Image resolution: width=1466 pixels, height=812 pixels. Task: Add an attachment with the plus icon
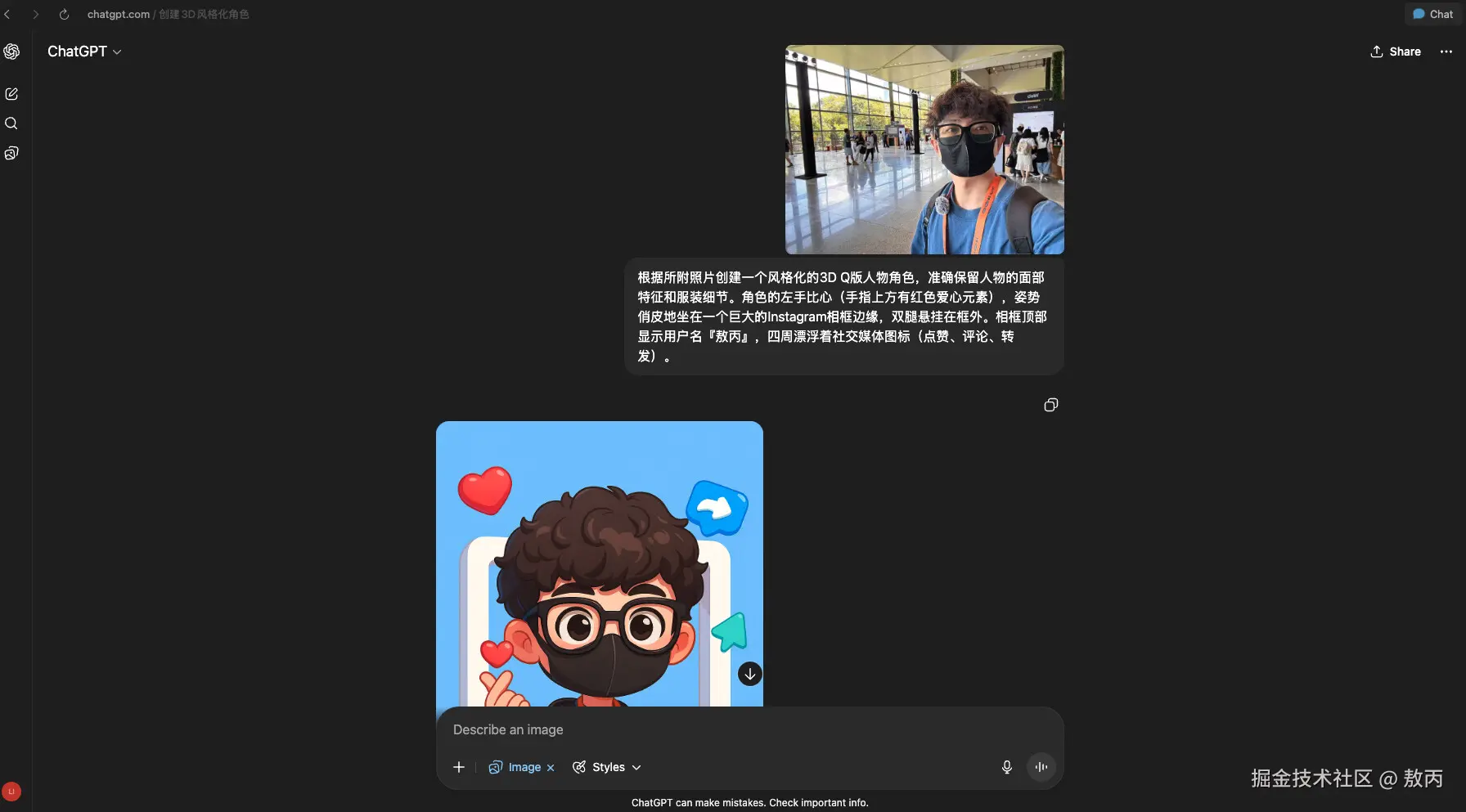[x=459, y=767]
